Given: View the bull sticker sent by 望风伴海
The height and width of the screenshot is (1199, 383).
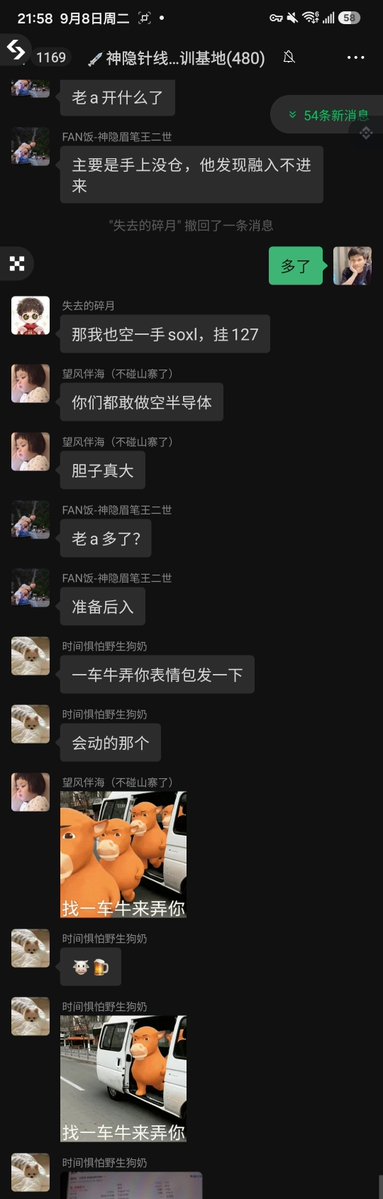Looking at the screenshot, I should point(123,854).
